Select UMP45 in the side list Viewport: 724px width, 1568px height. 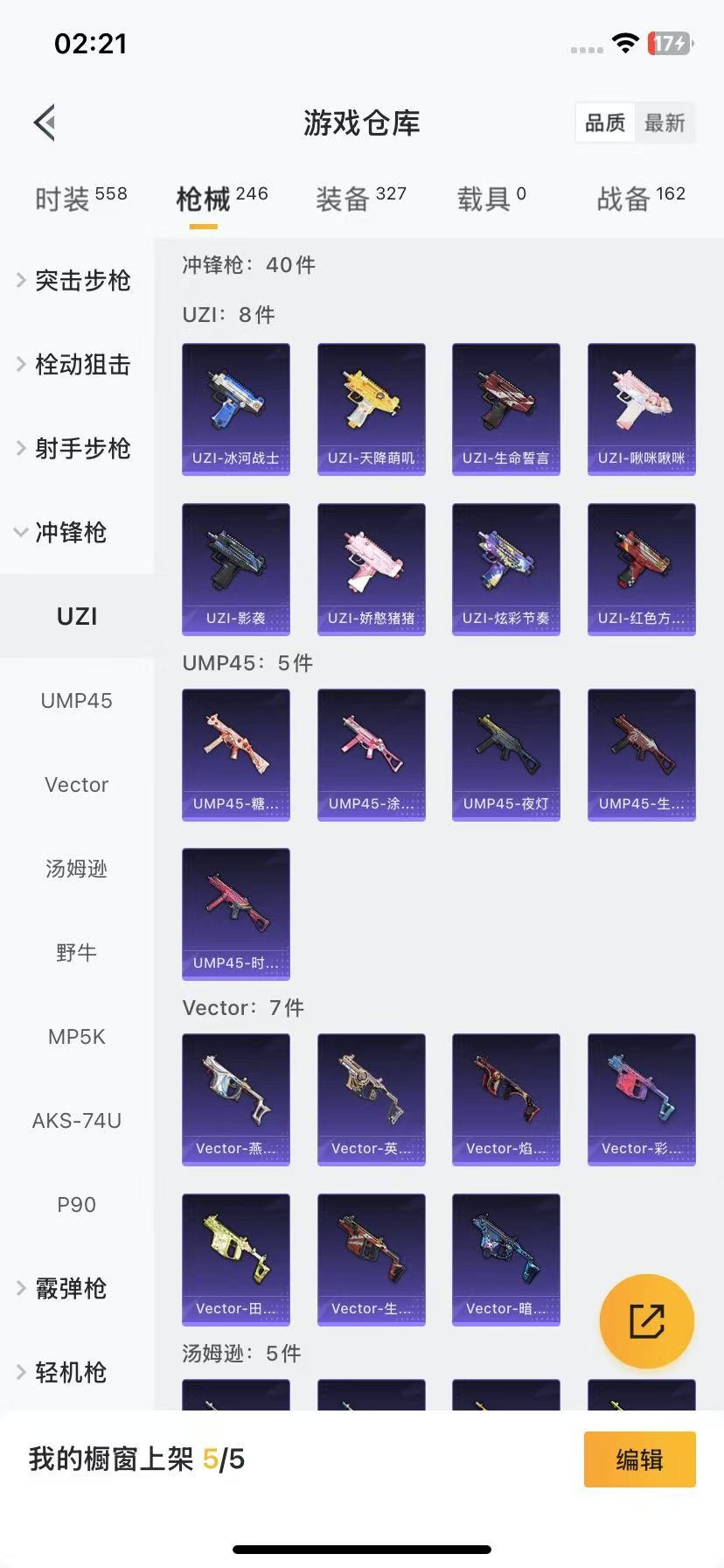tap(77, 700)
